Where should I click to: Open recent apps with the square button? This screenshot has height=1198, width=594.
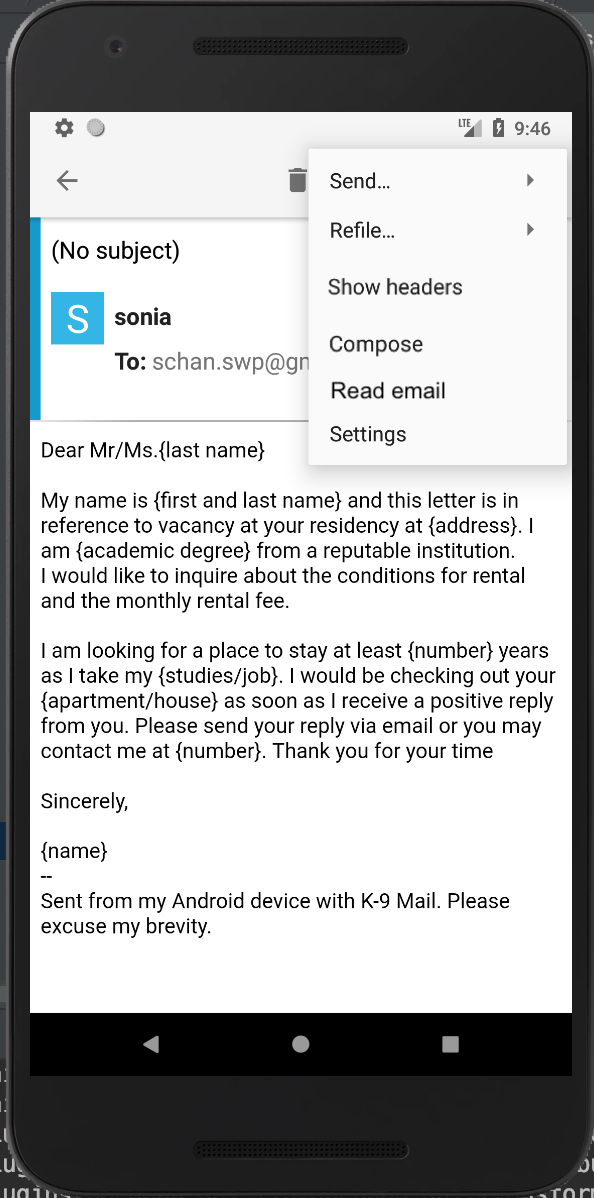450,1044
